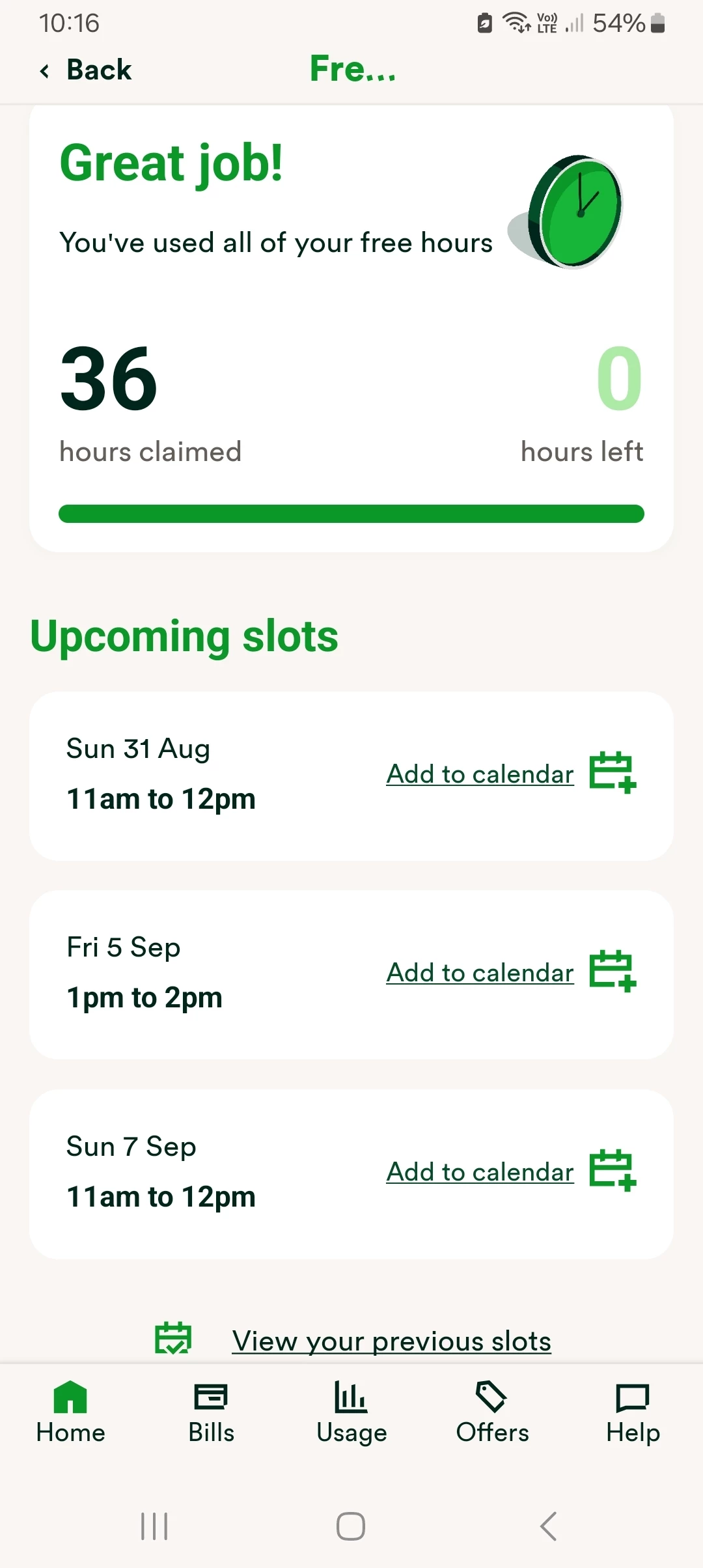This screenshot has width=703, height=1568.
Task: Open recent apps from navigation bar
Action: click(x=154, y=1526)
